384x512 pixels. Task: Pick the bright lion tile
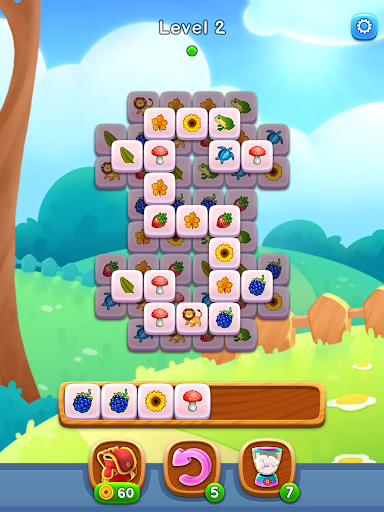192,318
